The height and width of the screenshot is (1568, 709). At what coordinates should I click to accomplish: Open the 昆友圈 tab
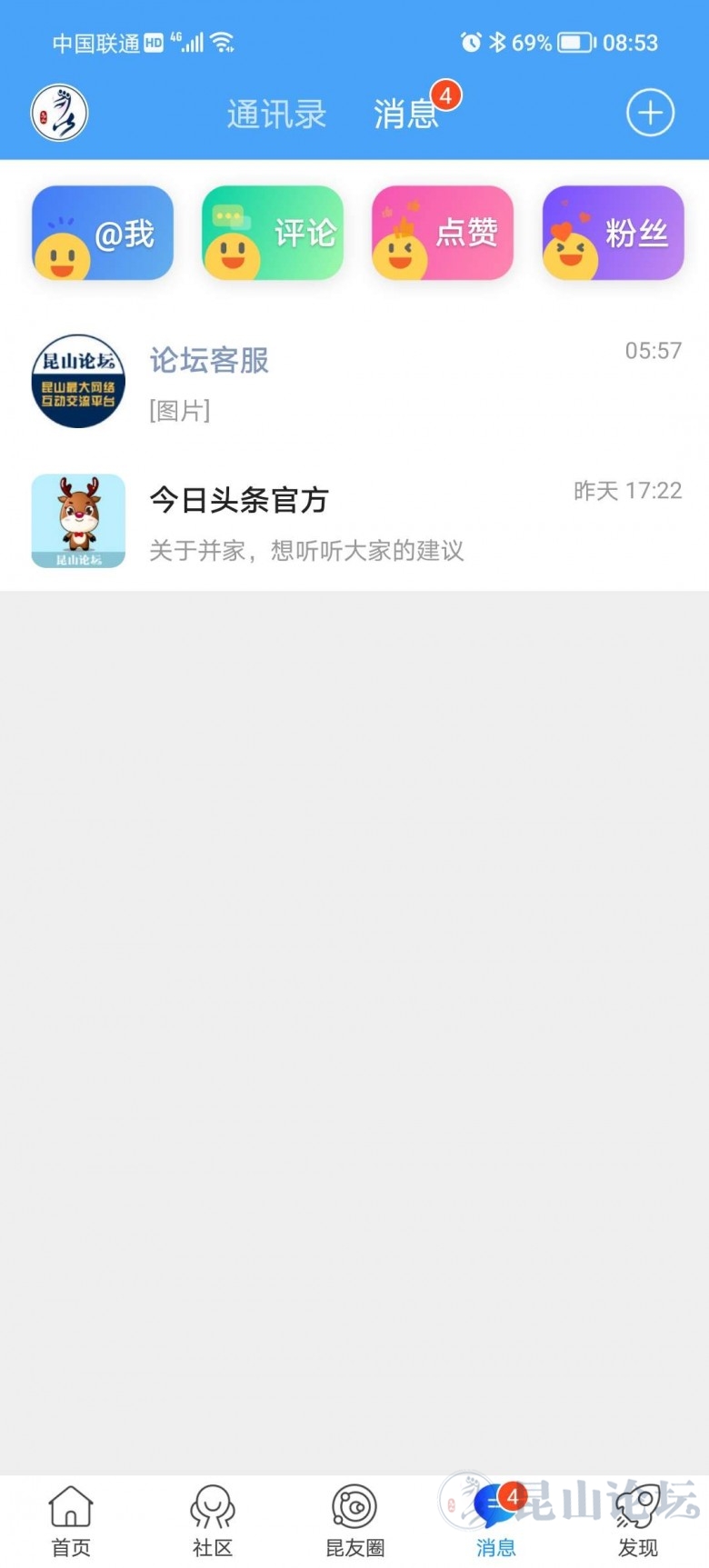coord(354,1521)
